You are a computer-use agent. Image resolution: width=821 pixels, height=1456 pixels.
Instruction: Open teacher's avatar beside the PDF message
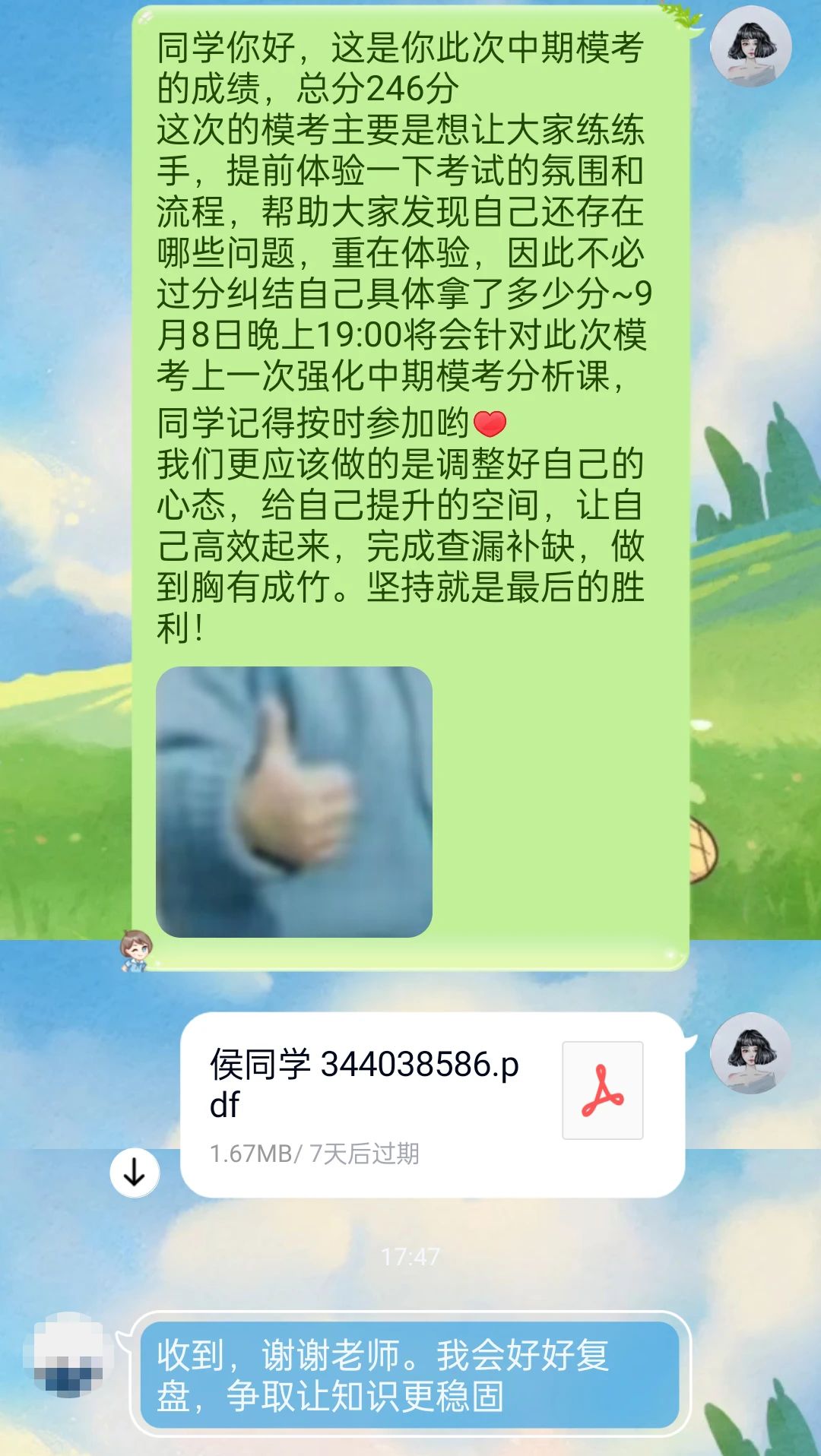click(x=750, y=1053)
